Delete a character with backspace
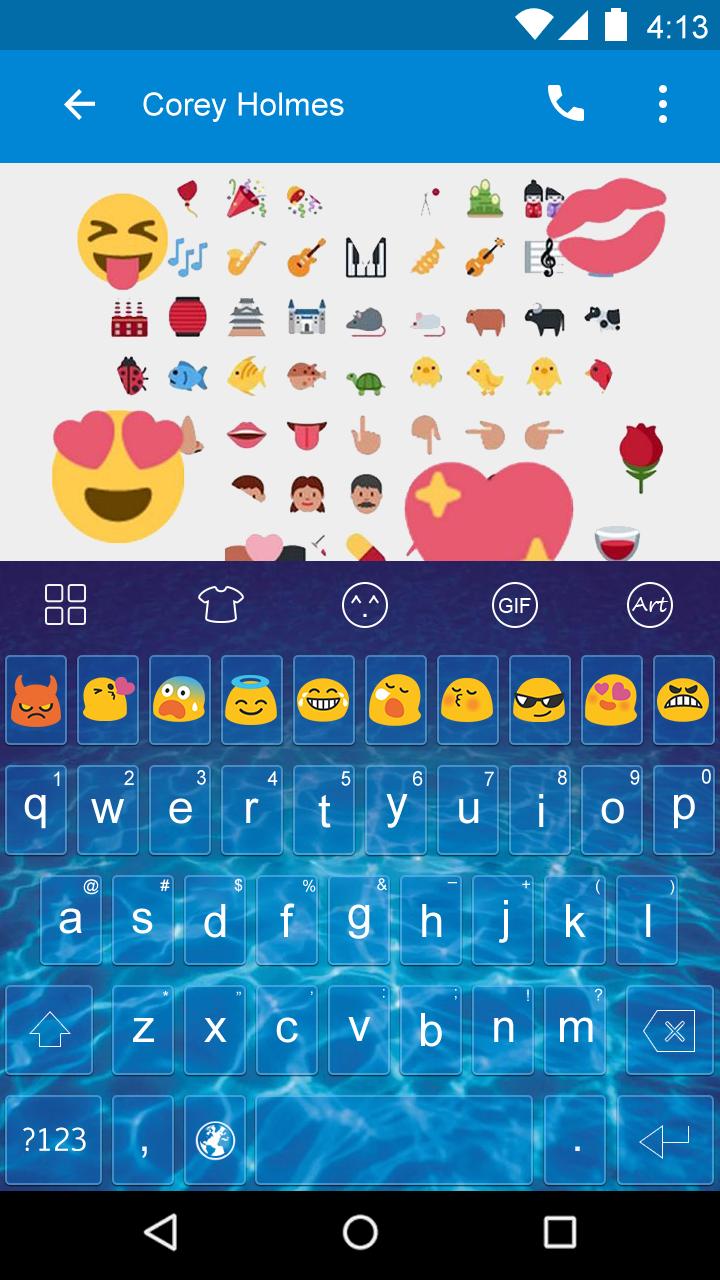This screenshot has width=720, height=1280. (669, 1030)
